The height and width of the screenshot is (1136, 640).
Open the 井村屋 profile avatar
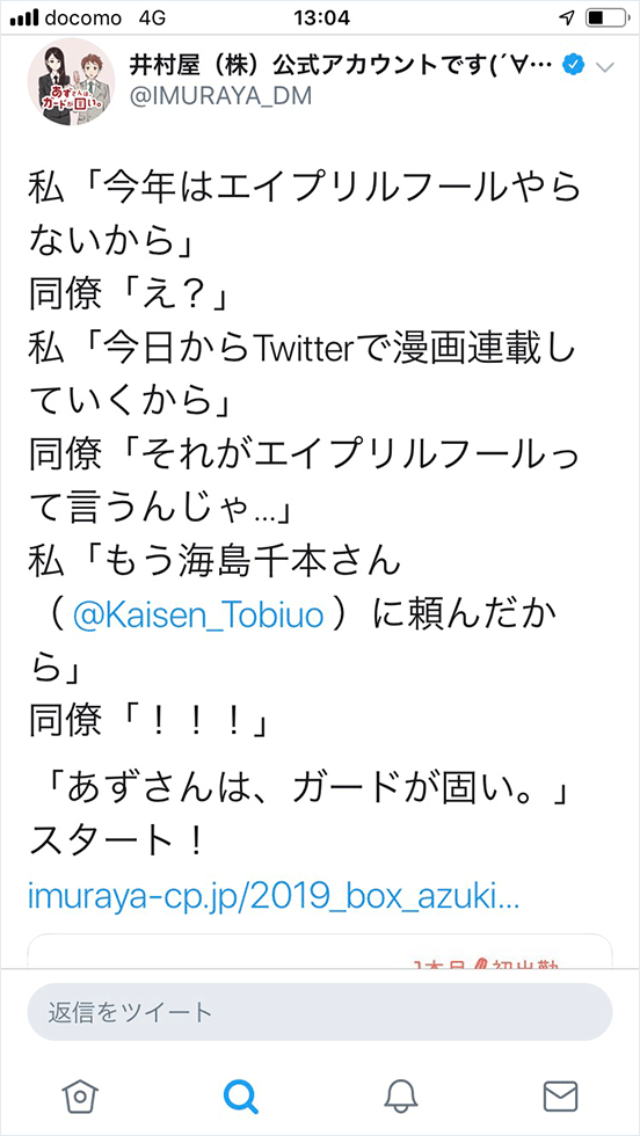click(x=70, y=81)
